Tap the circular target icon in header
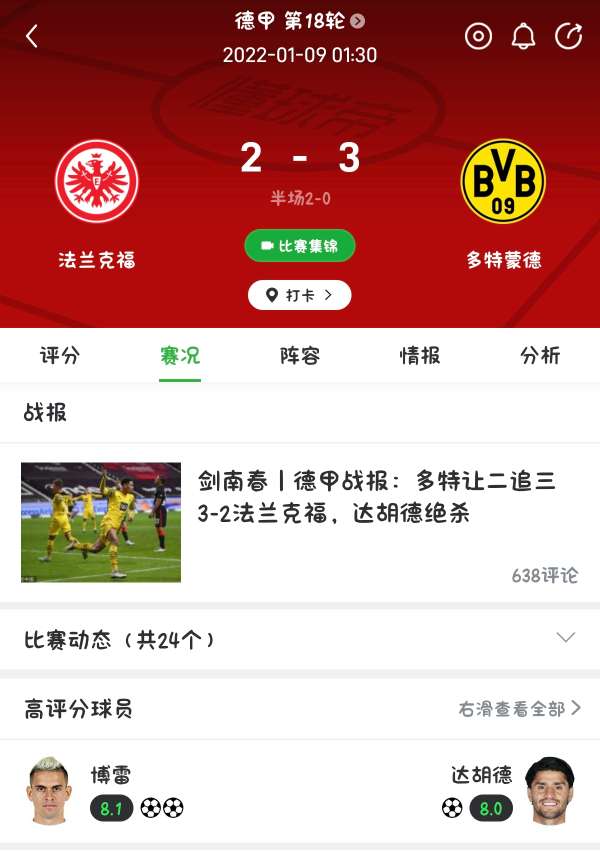Viewport: 600px width, 852px height. coord(479,37)
